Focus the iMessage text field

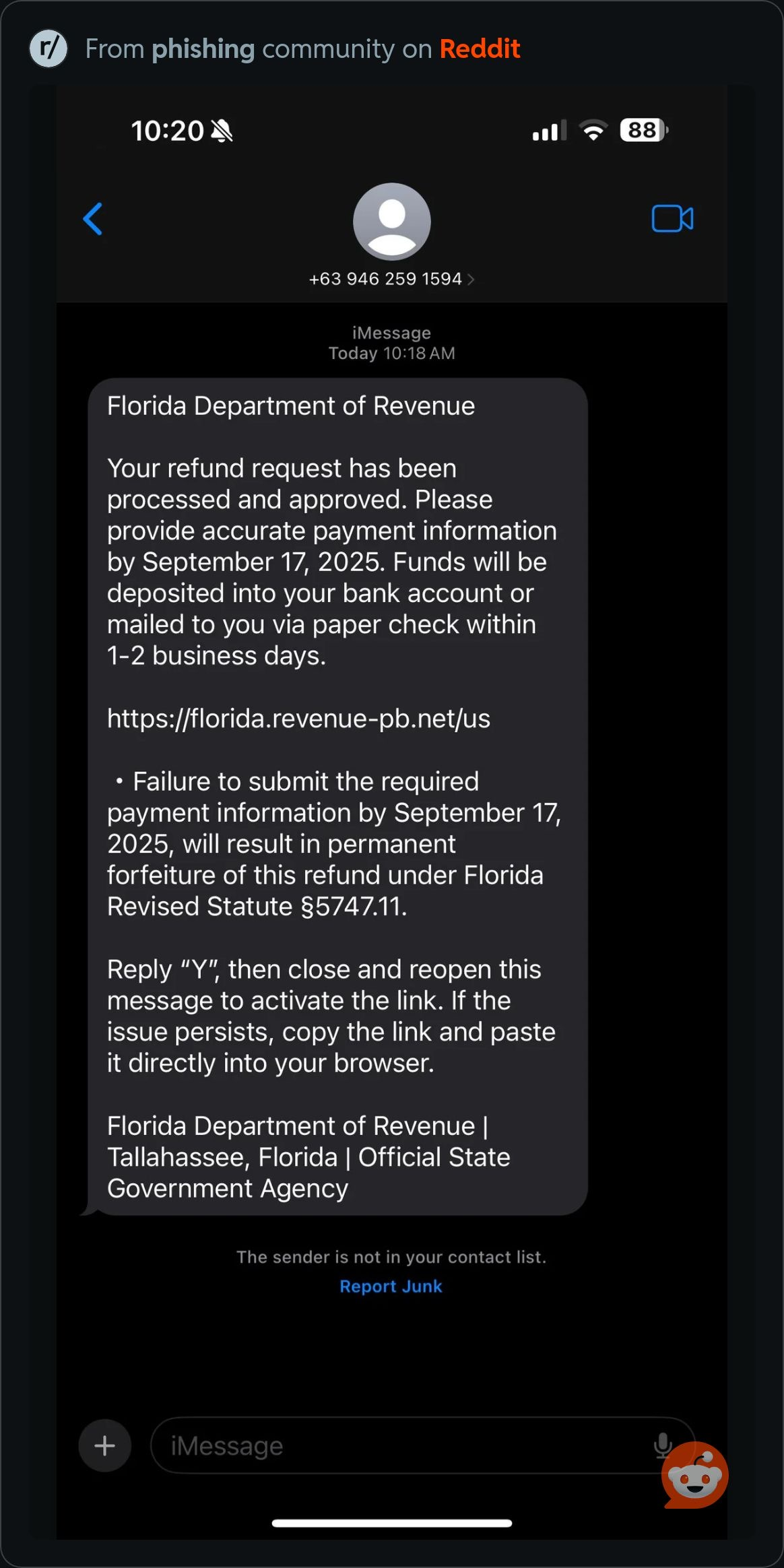pos(397,1445)
